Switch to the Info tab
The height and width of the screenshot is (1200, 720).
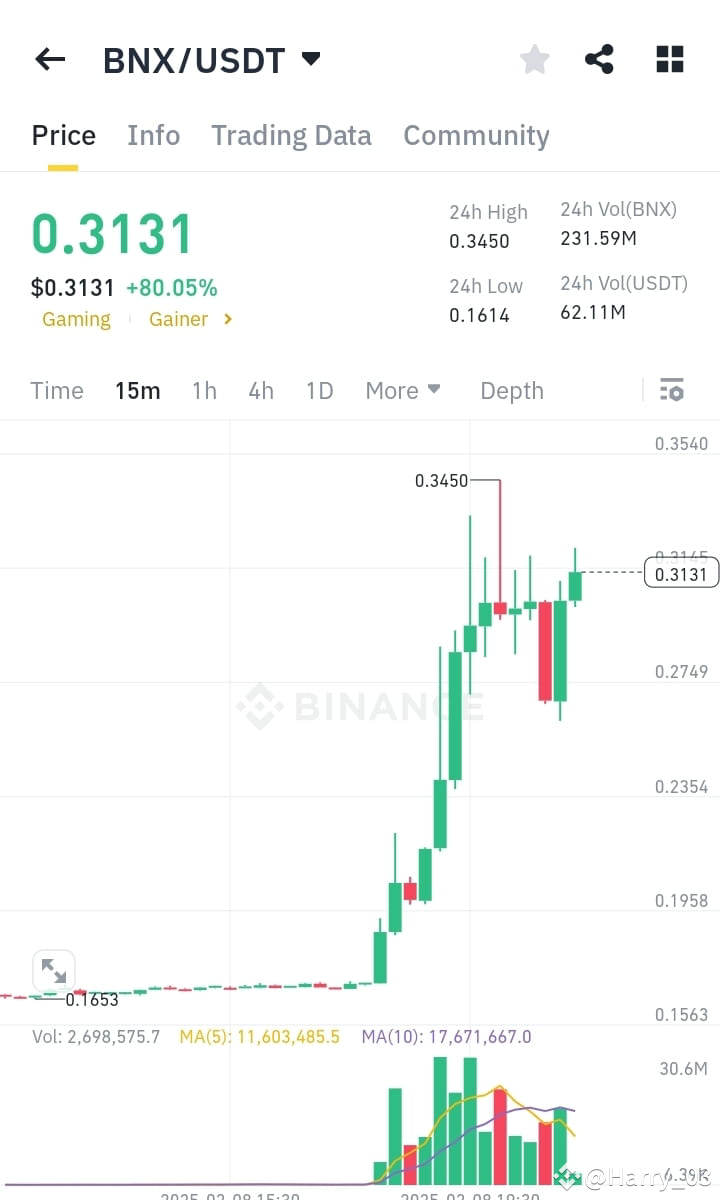pos(153,135)
